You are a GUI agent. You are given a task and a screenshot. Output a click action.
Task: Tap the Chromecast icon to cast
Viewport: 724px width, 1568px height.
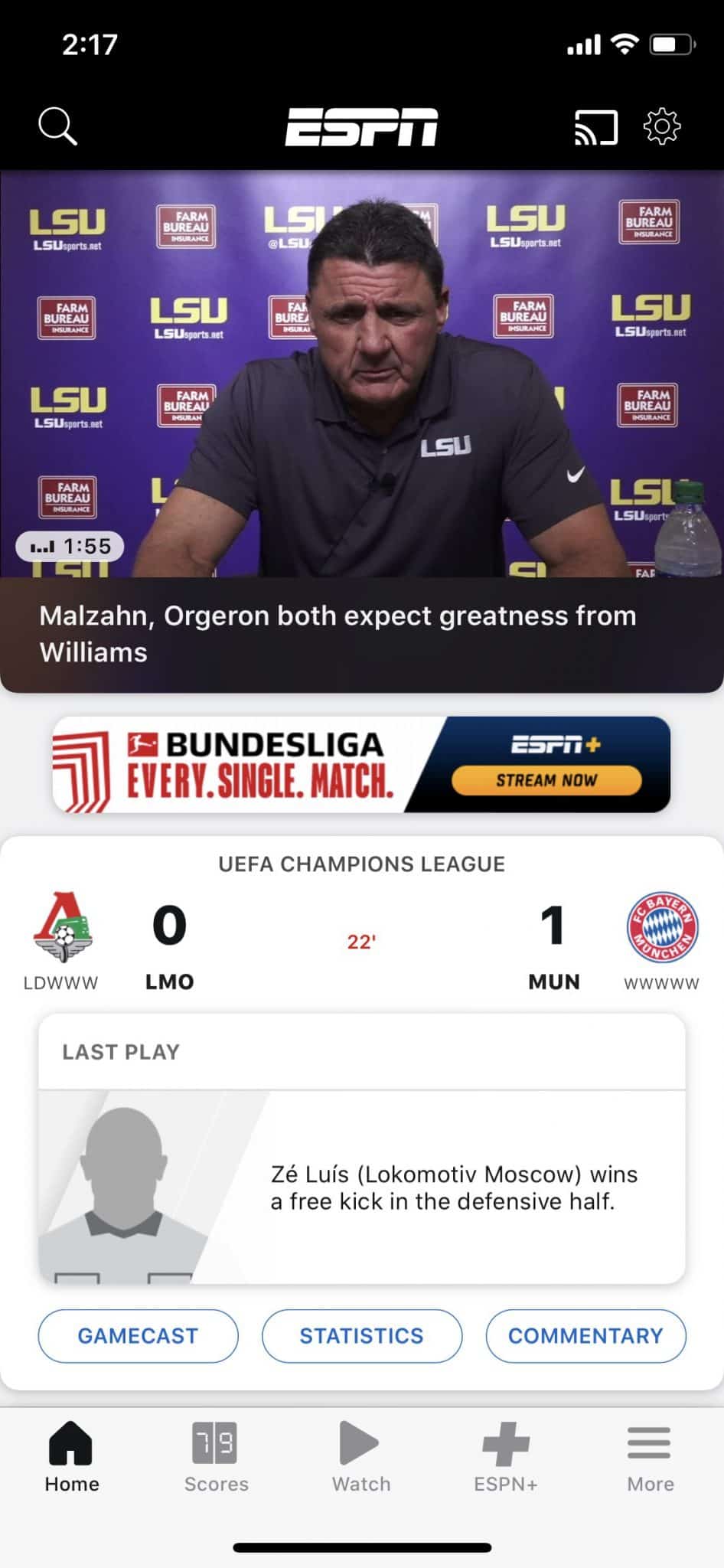point(595,126)
